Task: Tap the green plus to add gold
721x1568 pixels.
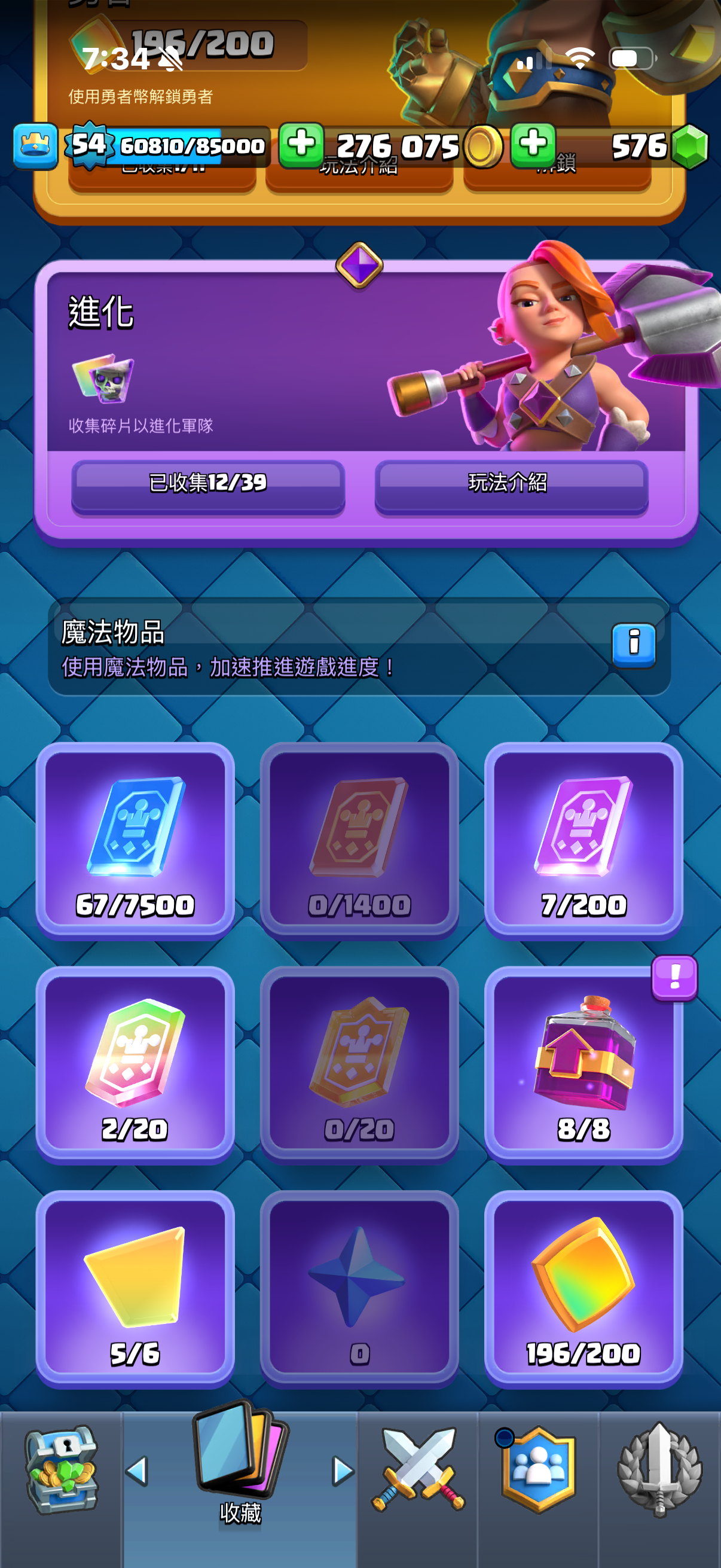Action: tap(301, 145)
